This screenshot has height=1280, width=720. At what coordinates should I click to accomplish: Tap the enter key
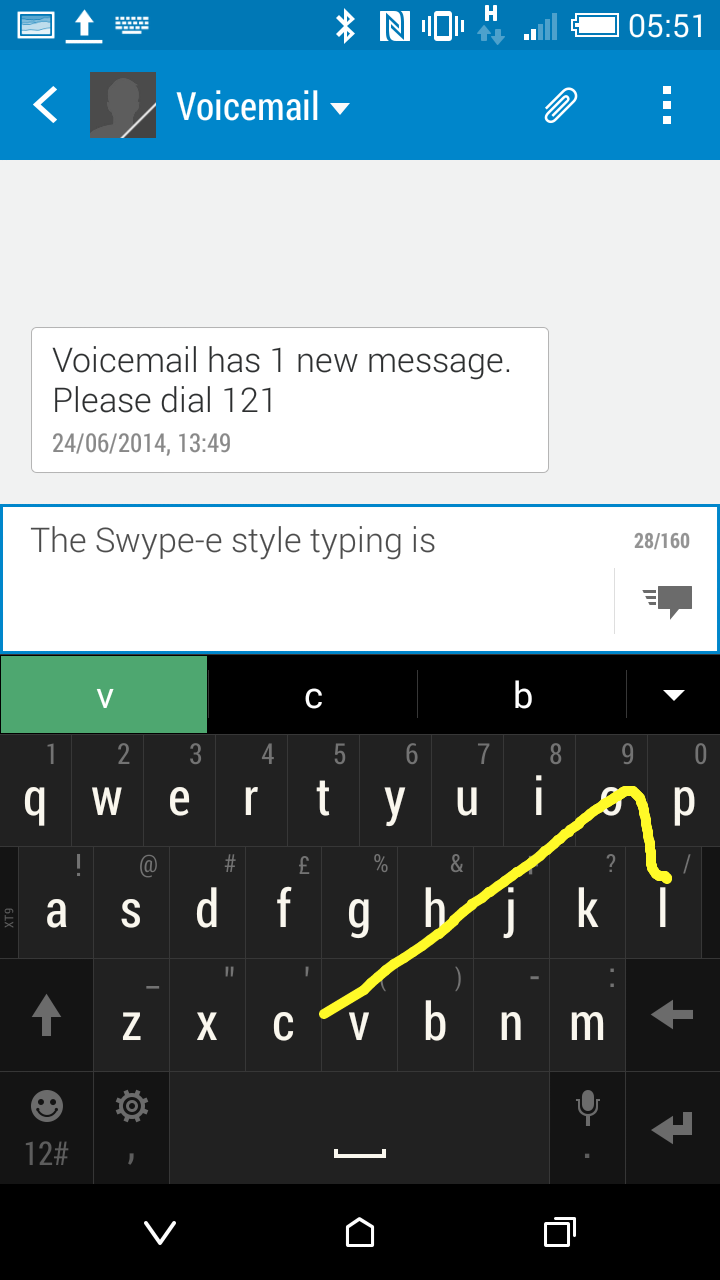click(673, 1128)
